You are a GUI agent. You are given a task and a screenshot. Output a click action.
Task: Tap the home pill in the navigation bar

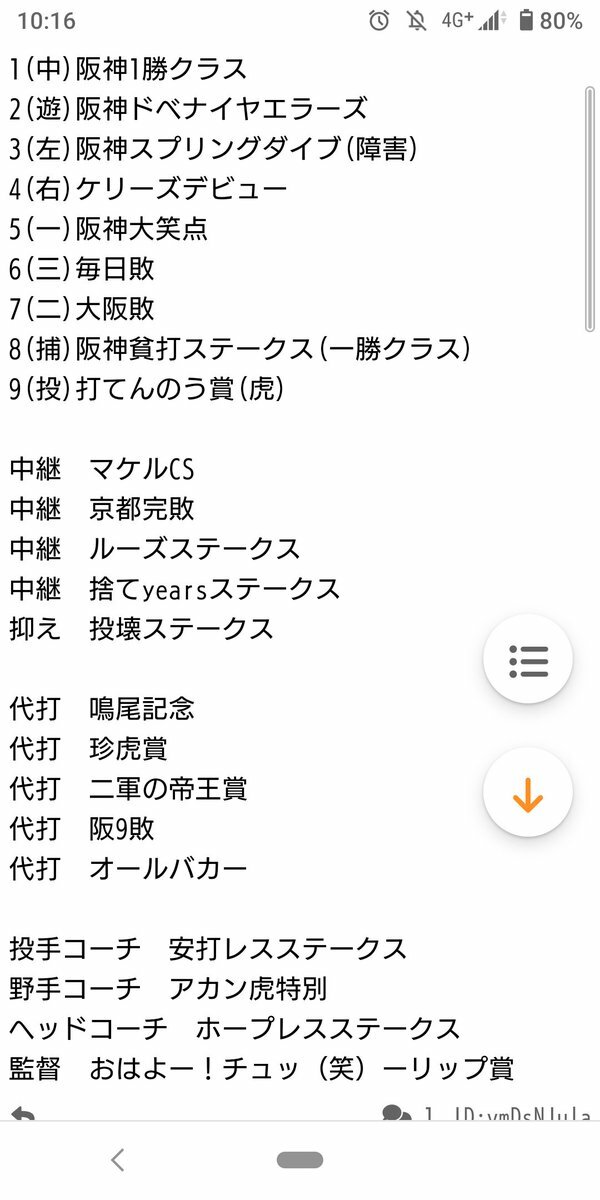(x=300, y=1160)
